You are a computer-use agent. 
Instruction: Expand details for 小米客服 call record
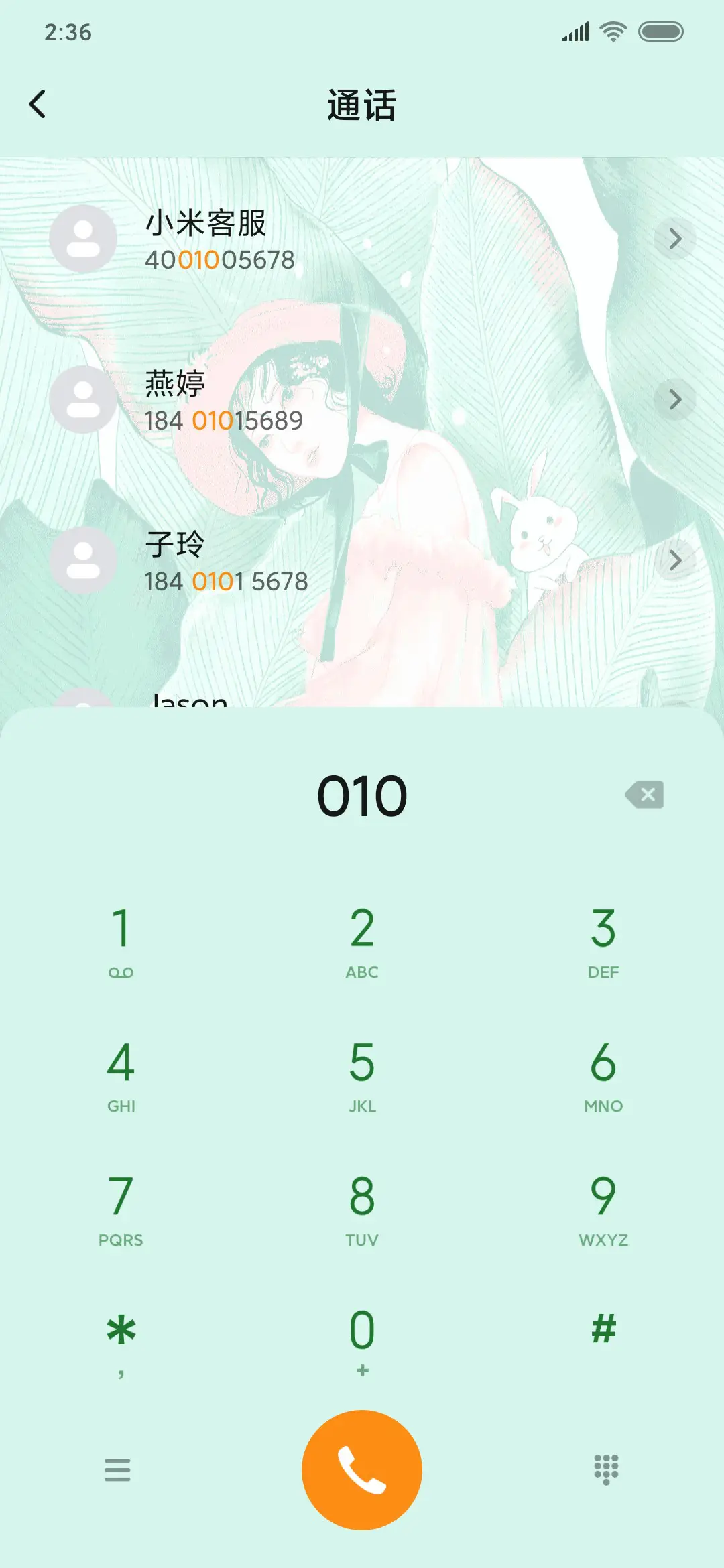676,238
